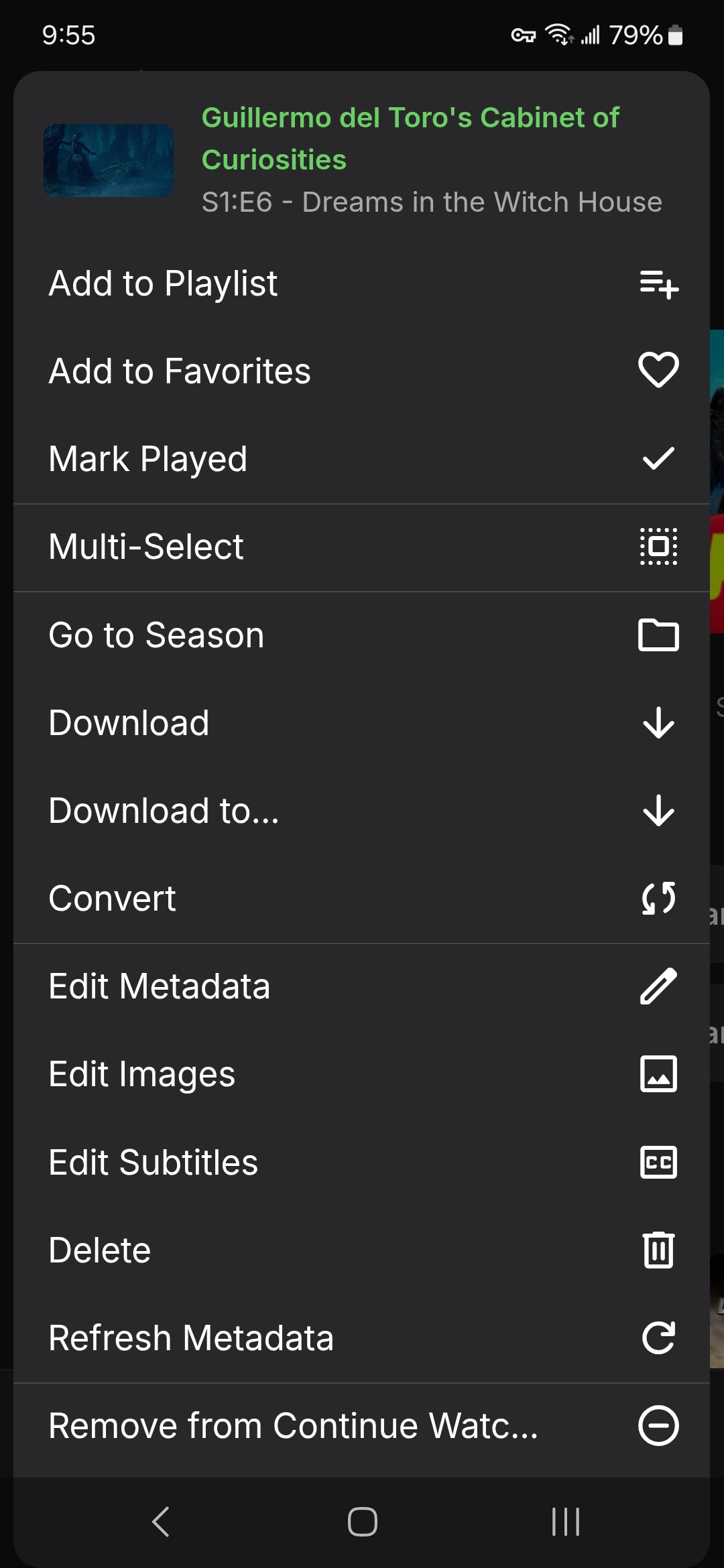Open Edit Subtitles

tap(362, 1162)
